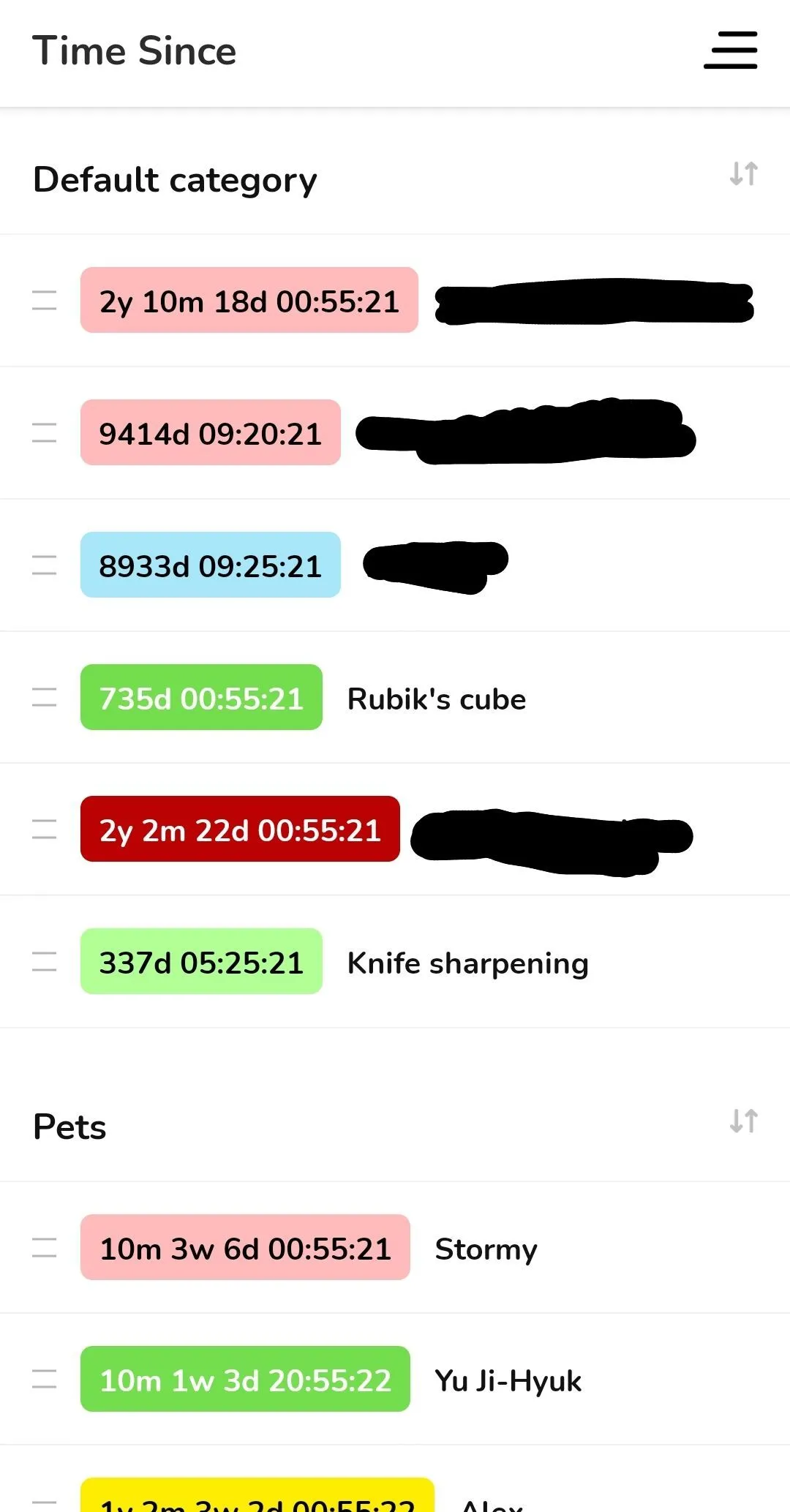Select the Pets category header

[x=69, y=1127]
